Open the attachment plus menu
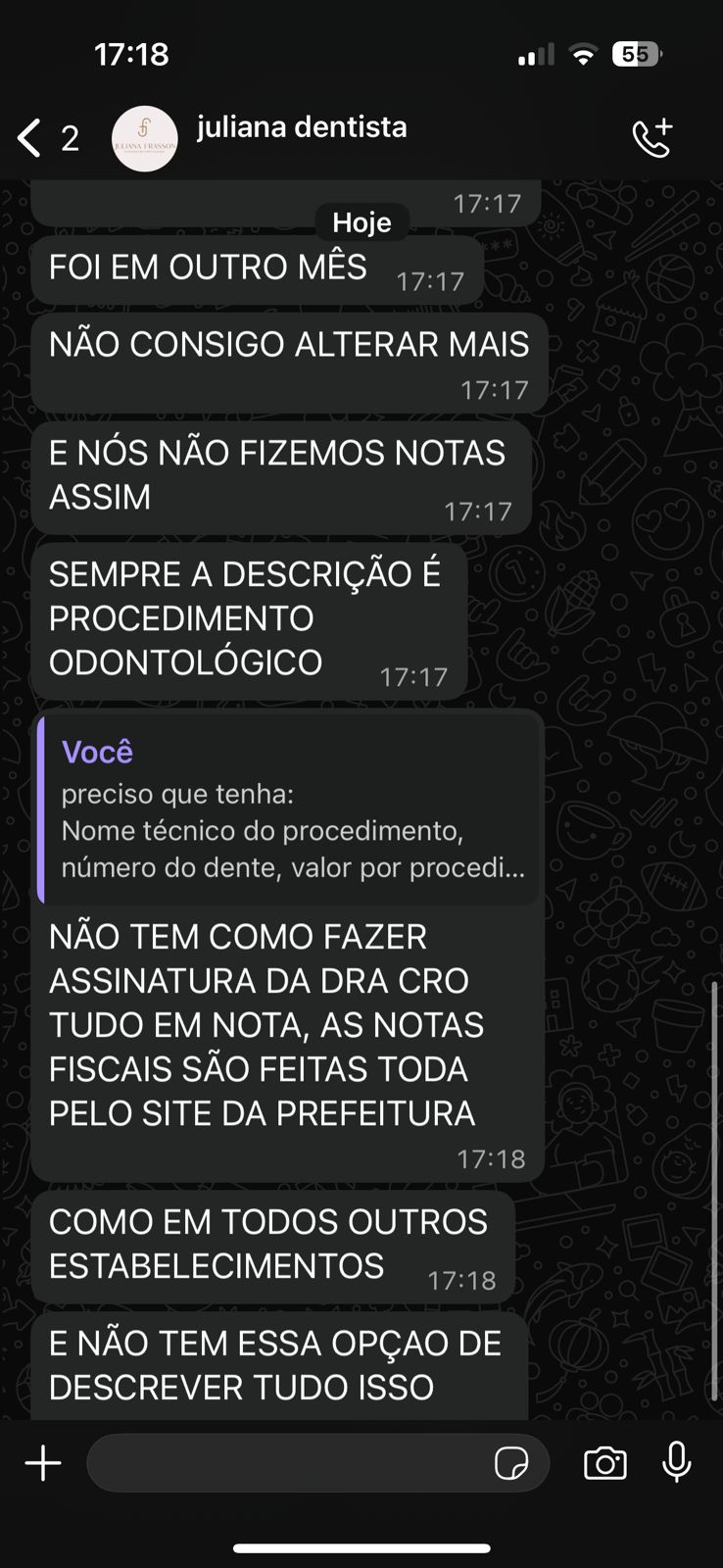Screen dimensions: 723x1568 coord(43,1463)
